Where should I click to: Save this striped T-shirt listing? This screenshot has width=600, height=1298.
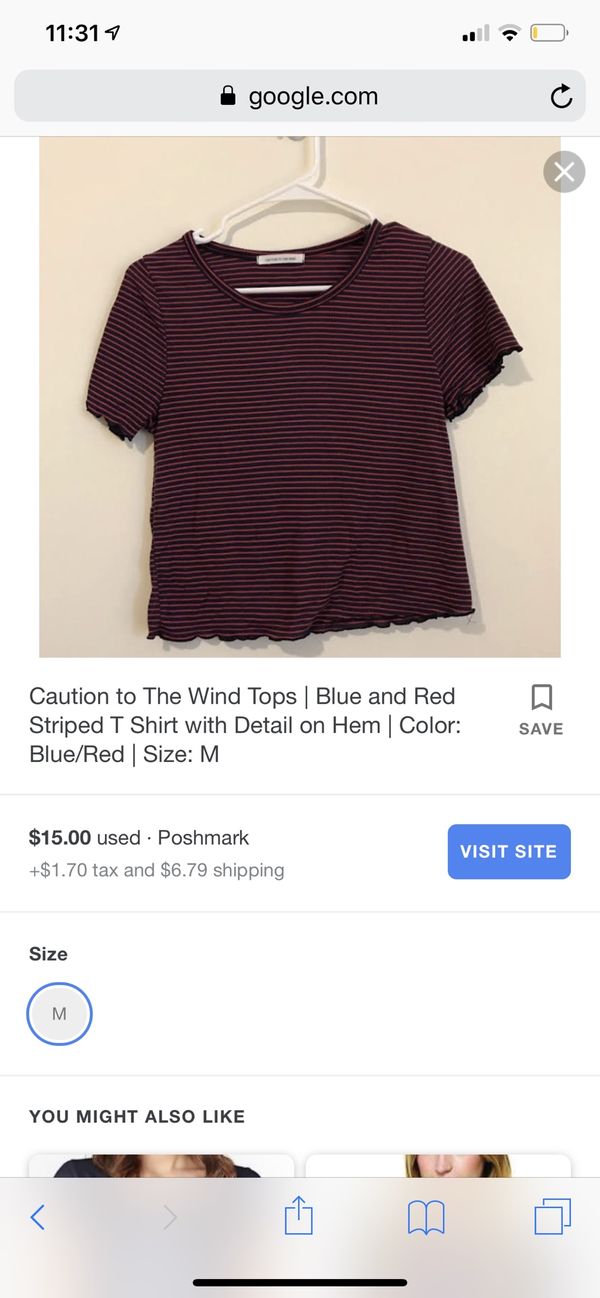pos(541,710)
